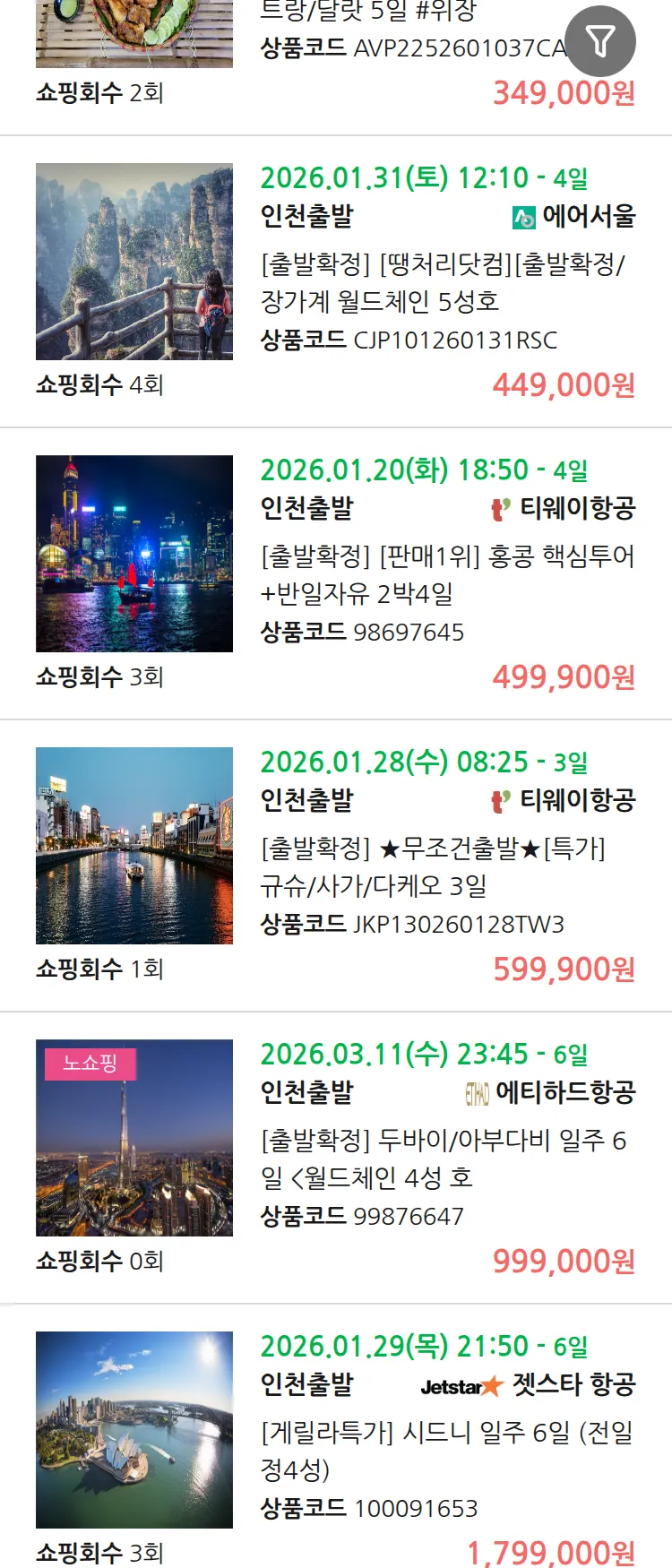Open the 두바이/아부다비 일주 6일 package
Viewport: 672px width, 1568px height.
(x=443, y=1159)
